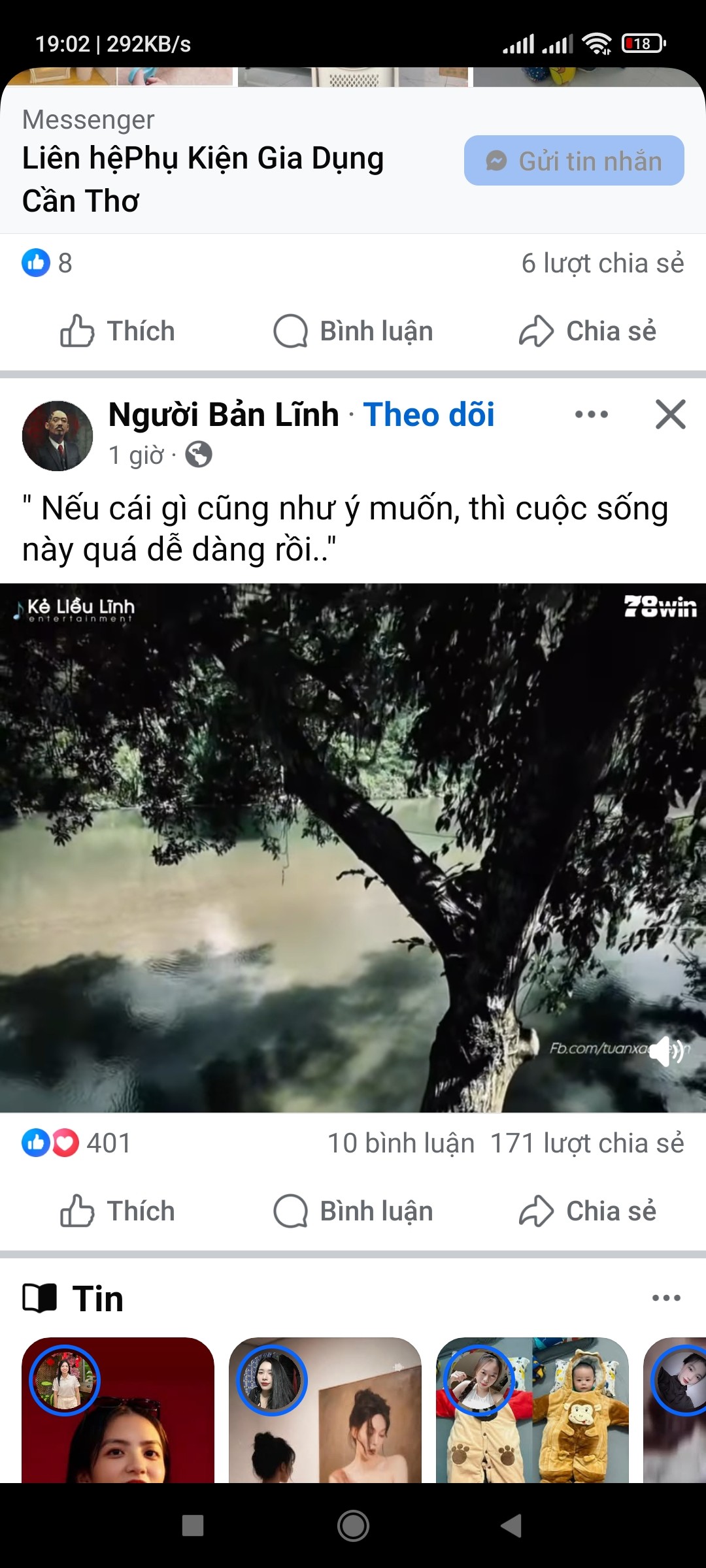
Task: Like the Người Bản Lĩnh post
Action: [x=118, y=1211]
